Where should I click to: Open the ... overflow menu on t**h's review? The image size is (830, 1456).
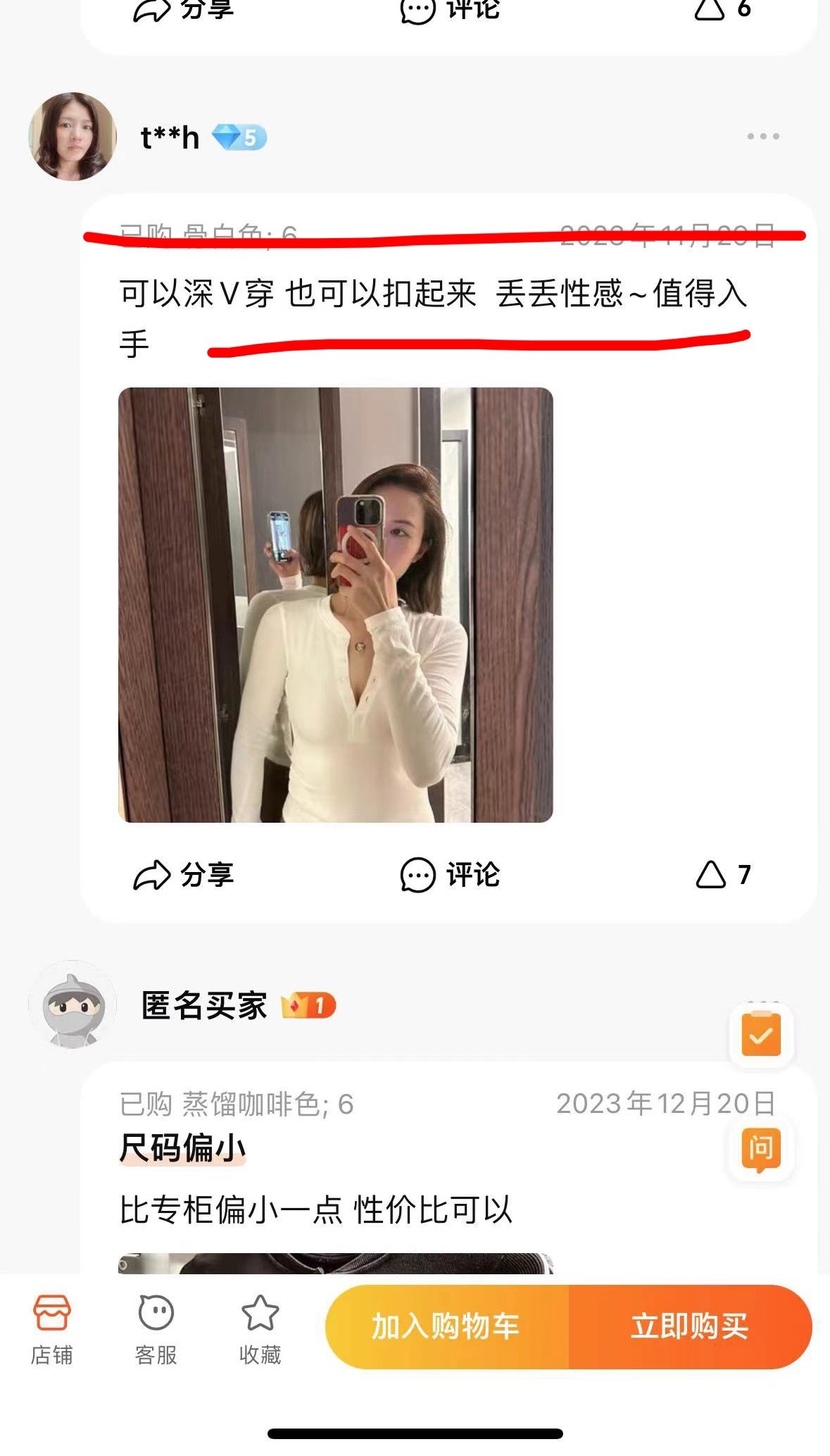pyautogui.click(x=761, y=137)
